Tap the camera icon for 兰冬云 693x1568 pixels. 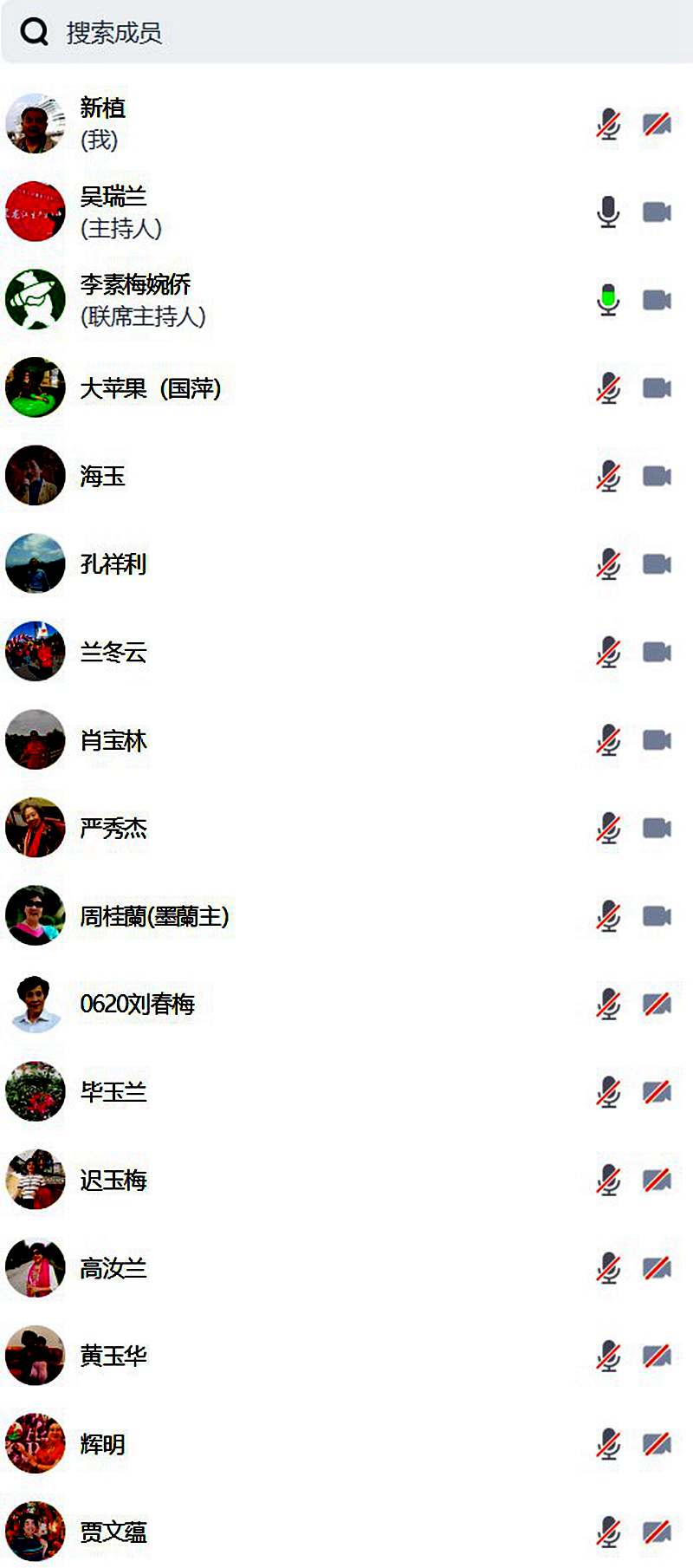pyautogui.click(x=657, y=652)
